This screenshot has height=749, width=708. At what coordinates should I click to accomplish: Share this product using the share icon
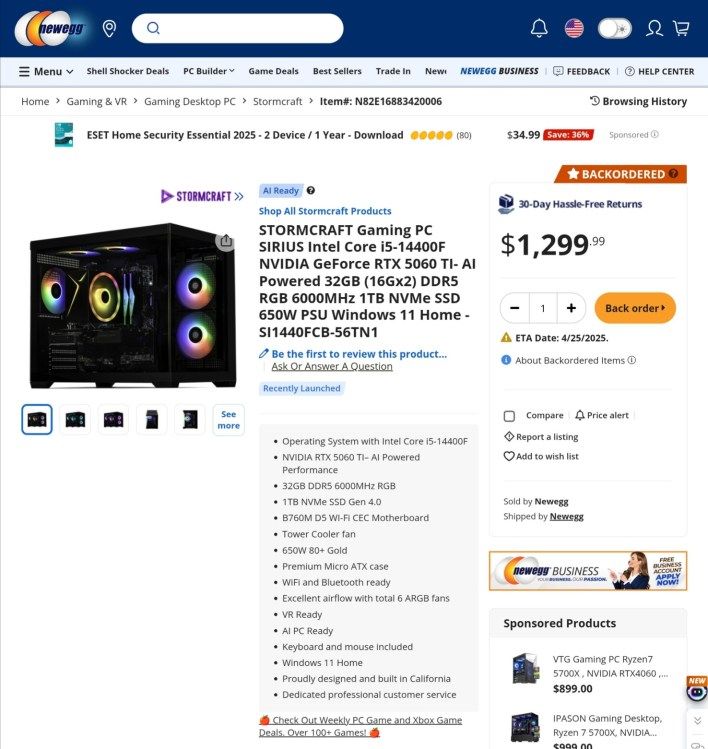[x=226, y=241]
